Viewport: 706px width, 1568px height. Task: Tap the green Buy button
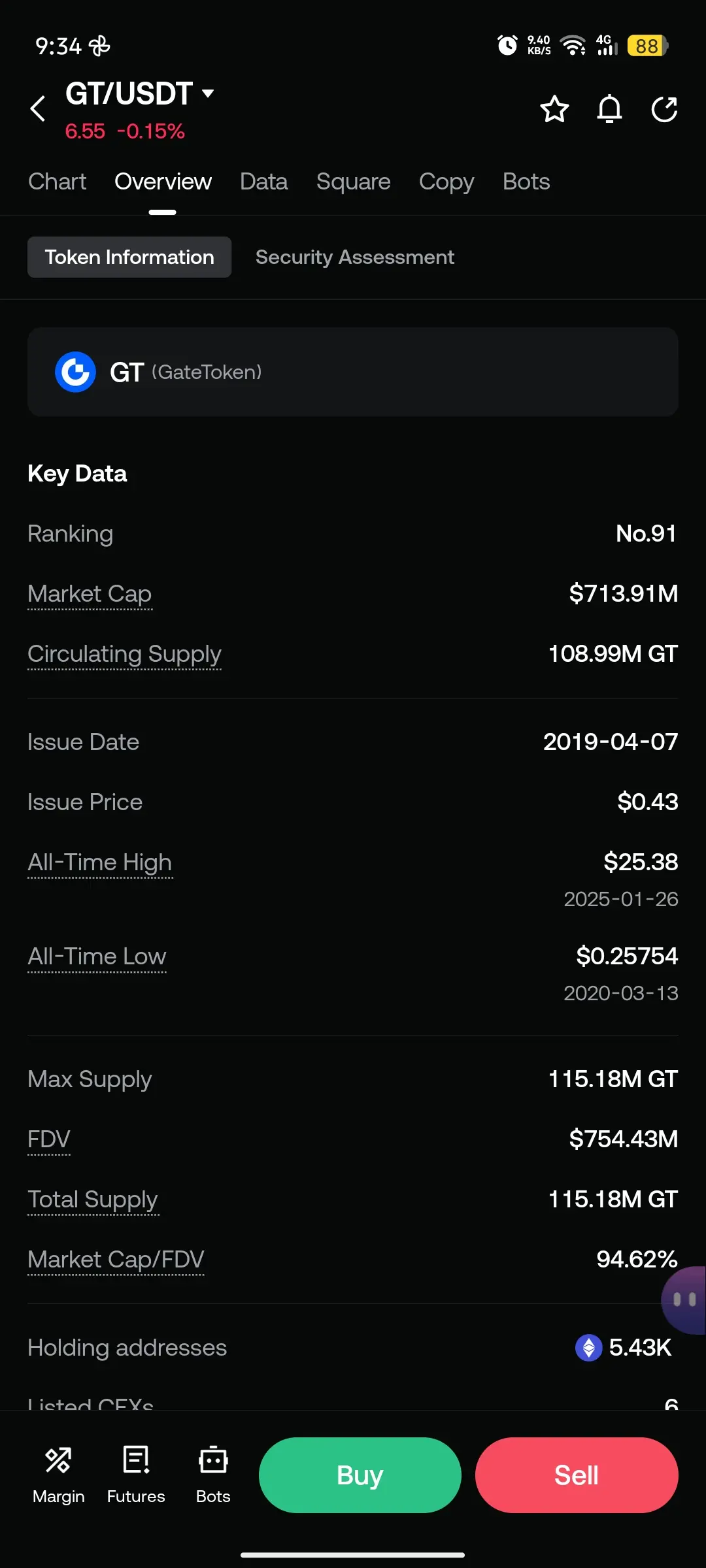360,1475
